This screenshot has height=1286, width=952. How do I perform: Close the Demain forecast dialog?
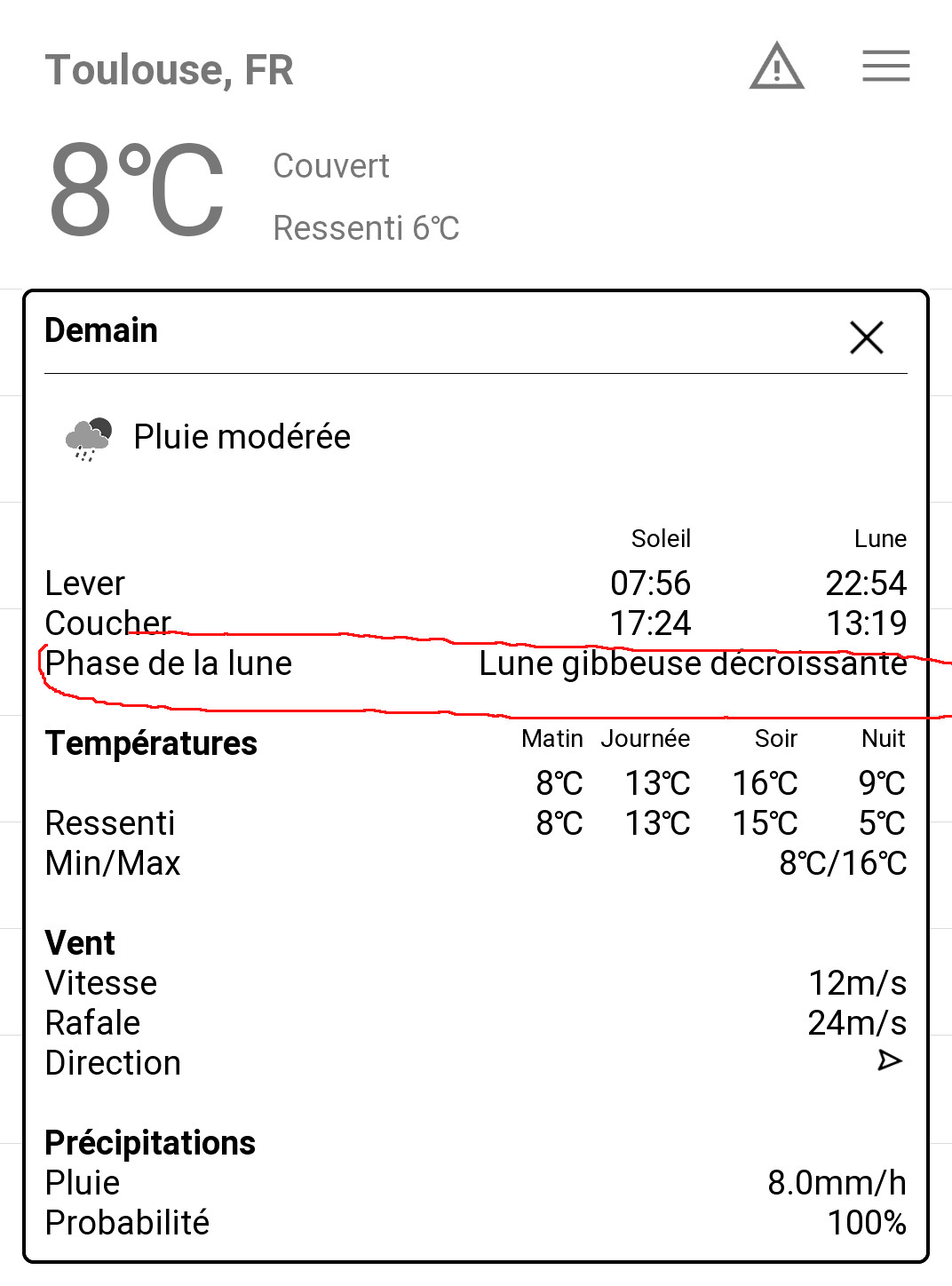(866, 337)
